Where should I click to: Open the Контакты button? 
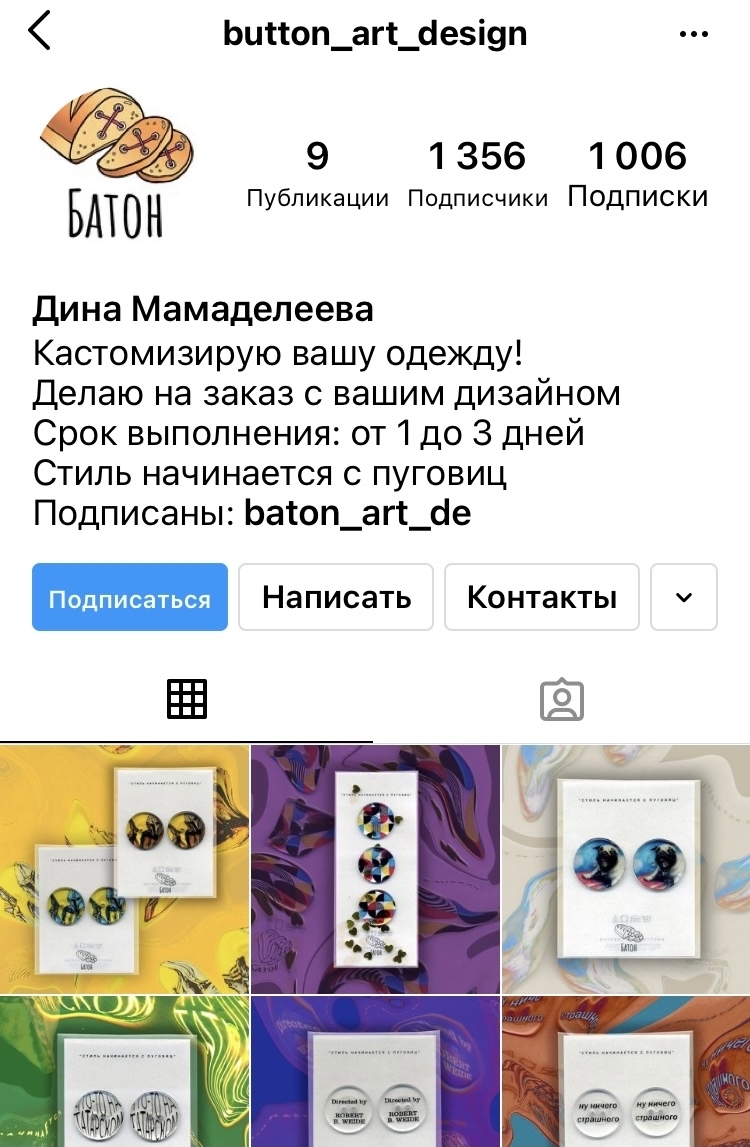[x=541, y=598]
